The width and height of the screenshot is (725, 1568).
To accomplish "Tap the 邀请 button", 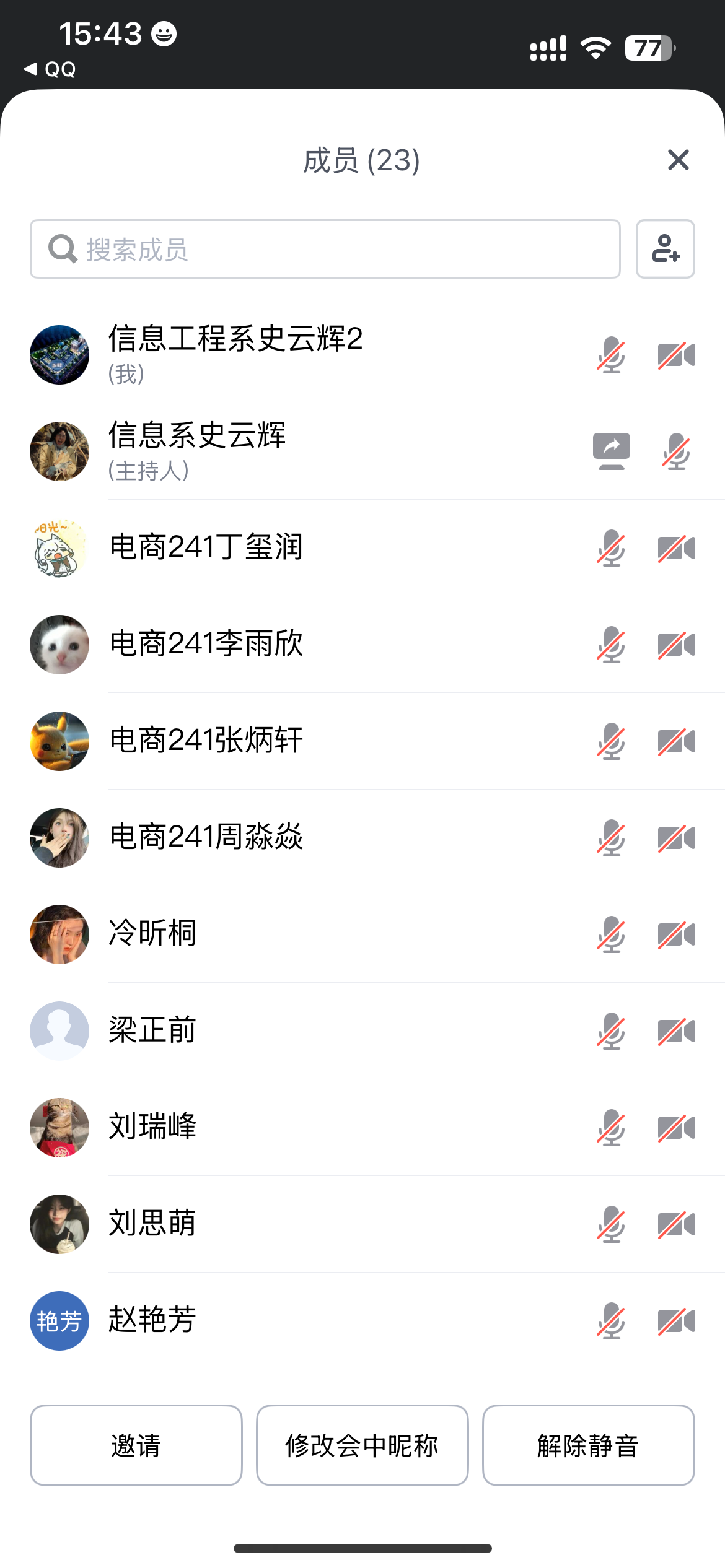I will pos(136,1445).
